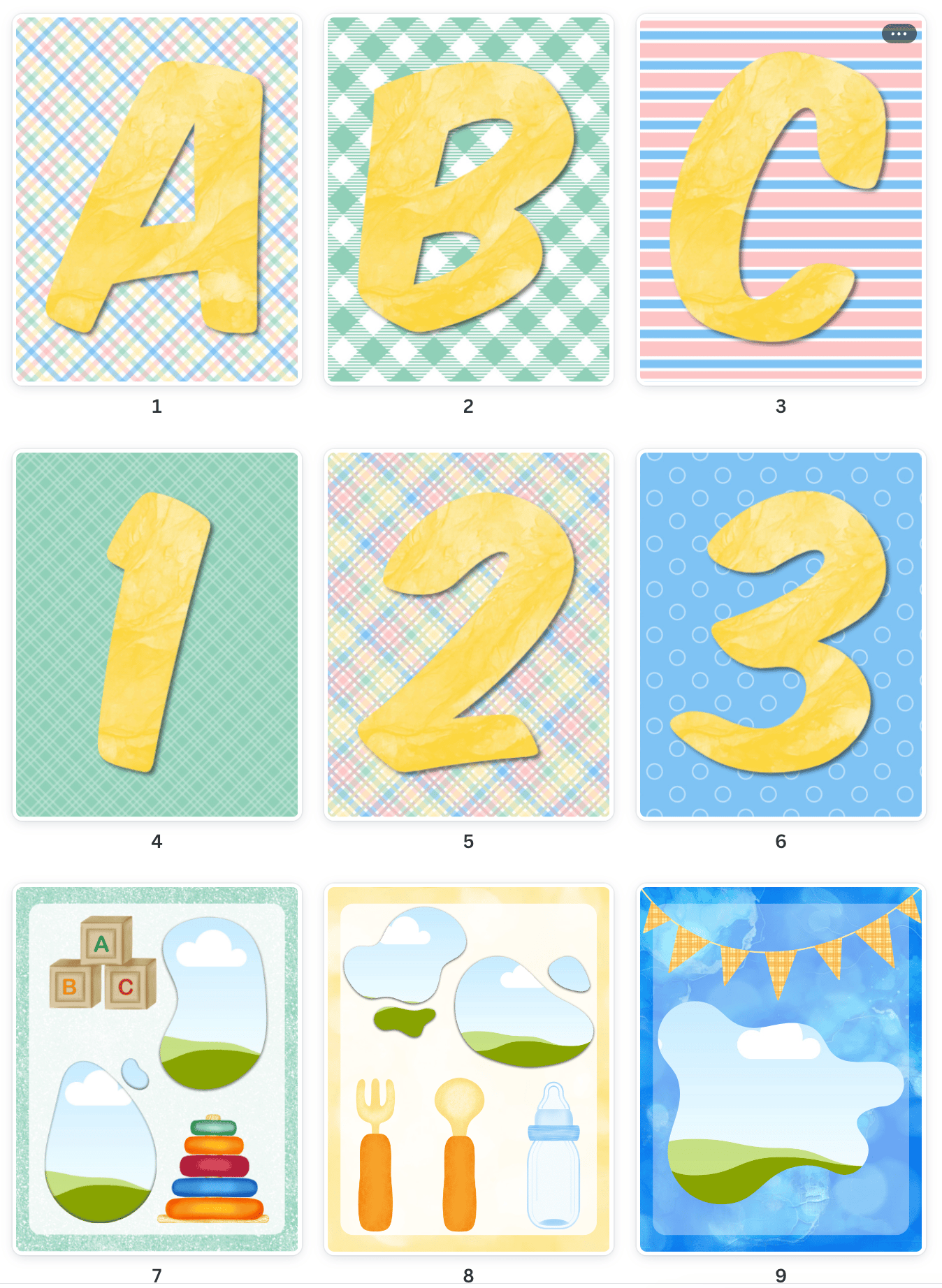Select page 4 with number 1

pyautogui.click(x=157, y=634)
